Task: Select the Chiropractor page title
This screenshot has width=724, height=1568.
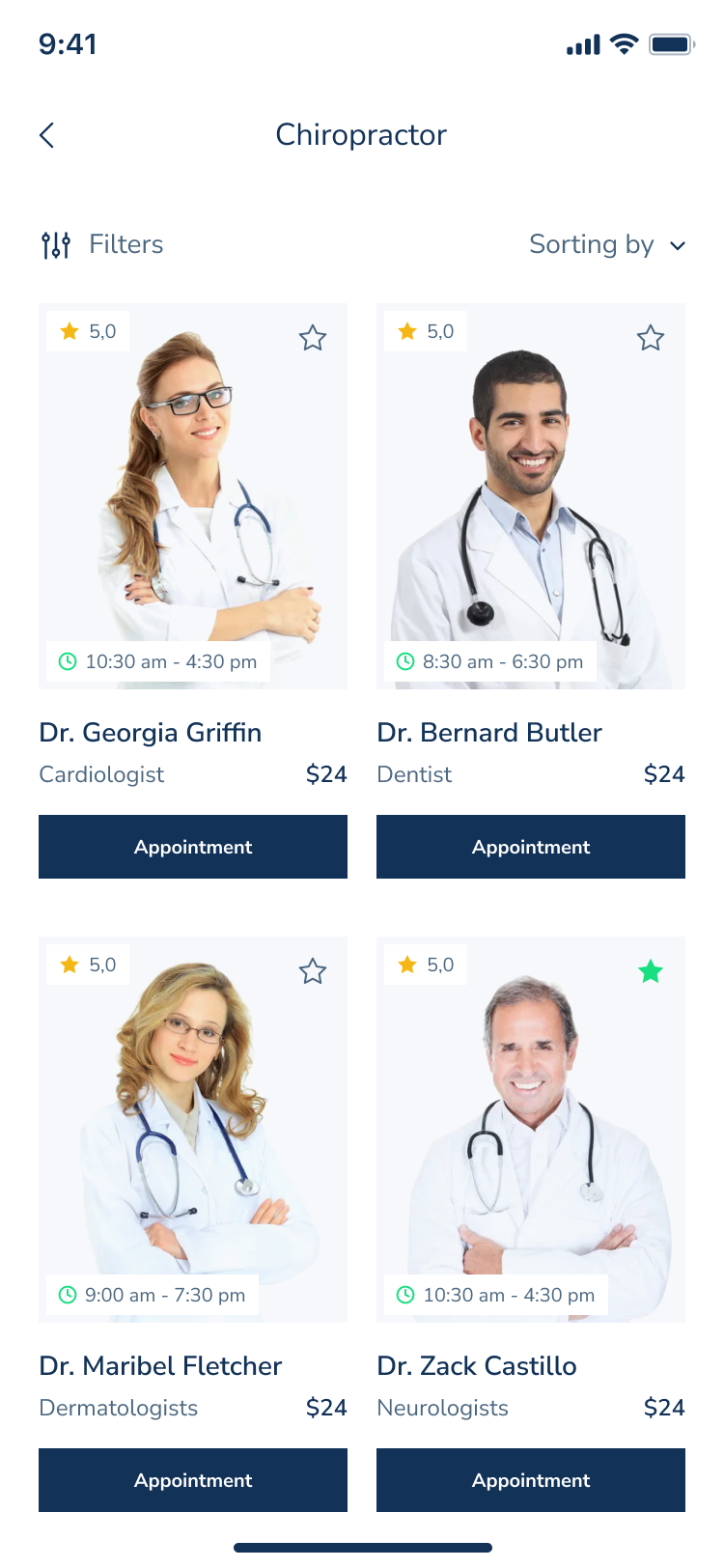Action: [361, 135]
